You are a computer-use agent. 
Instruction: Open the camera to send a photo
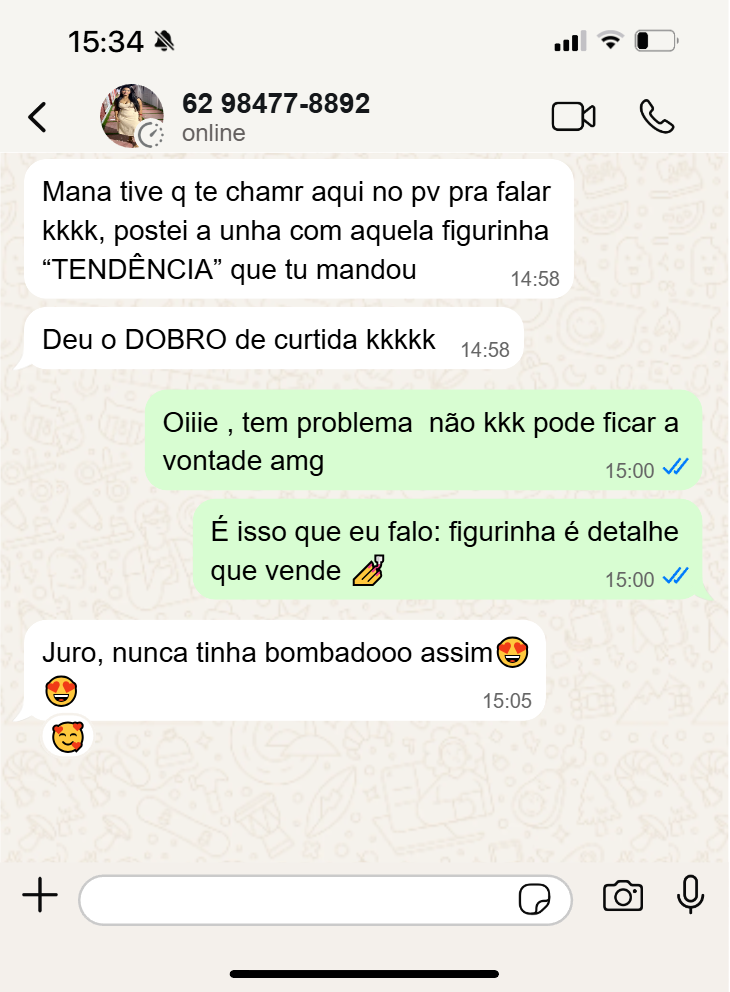622,897
